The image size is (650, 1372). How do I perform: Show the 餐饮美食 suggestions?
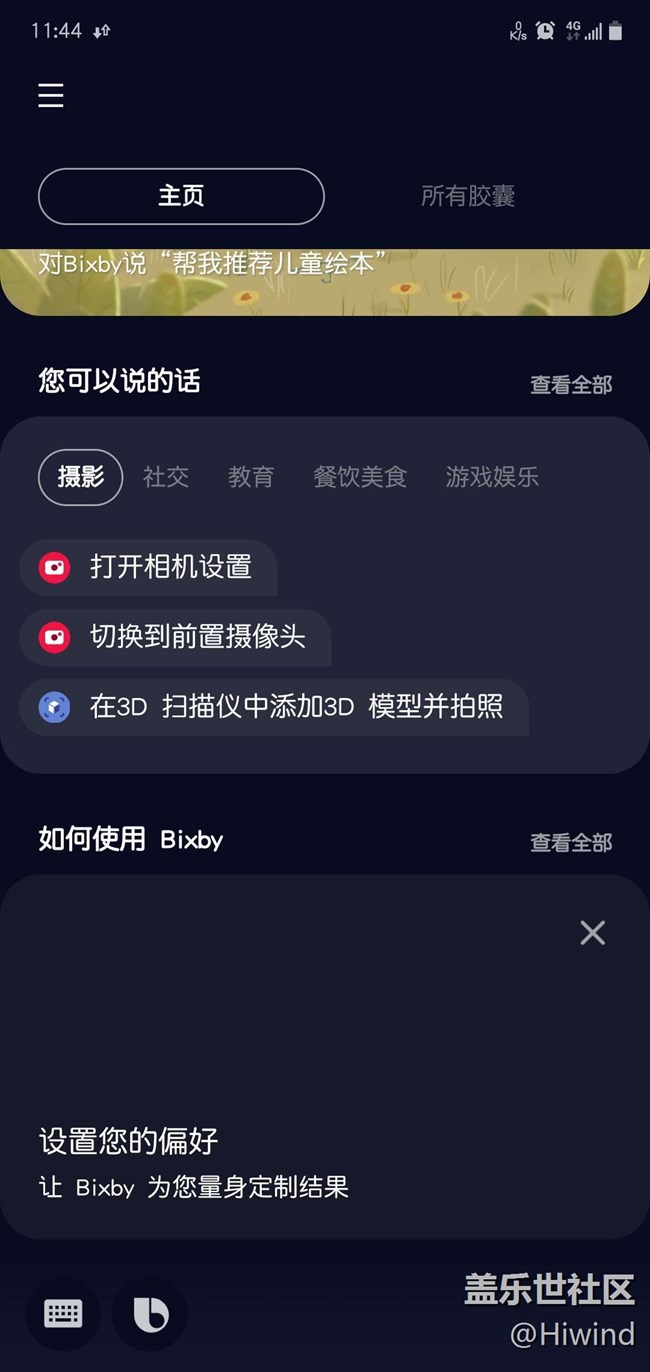coord(360,477)
